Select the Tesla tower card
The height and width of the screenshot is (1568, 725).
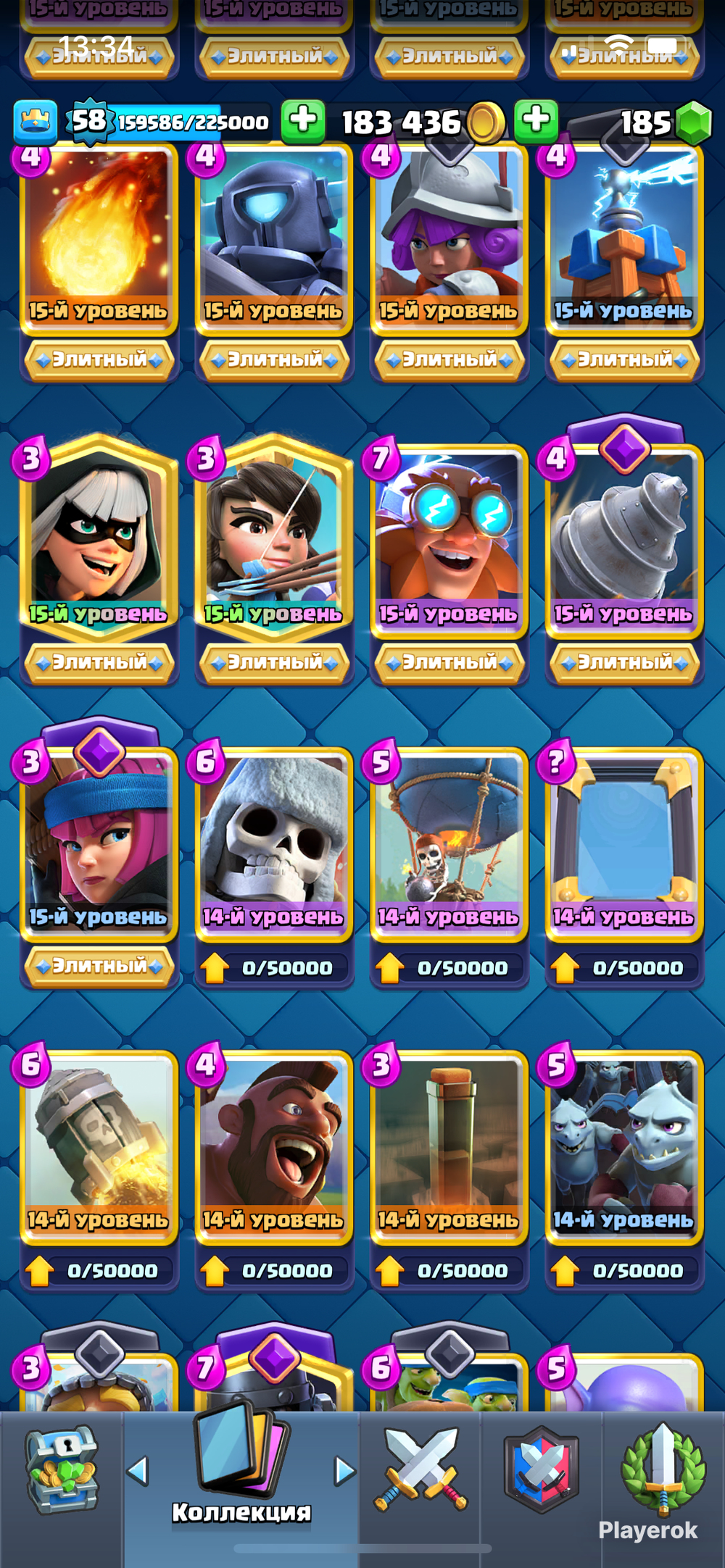[x=624, y=239]
